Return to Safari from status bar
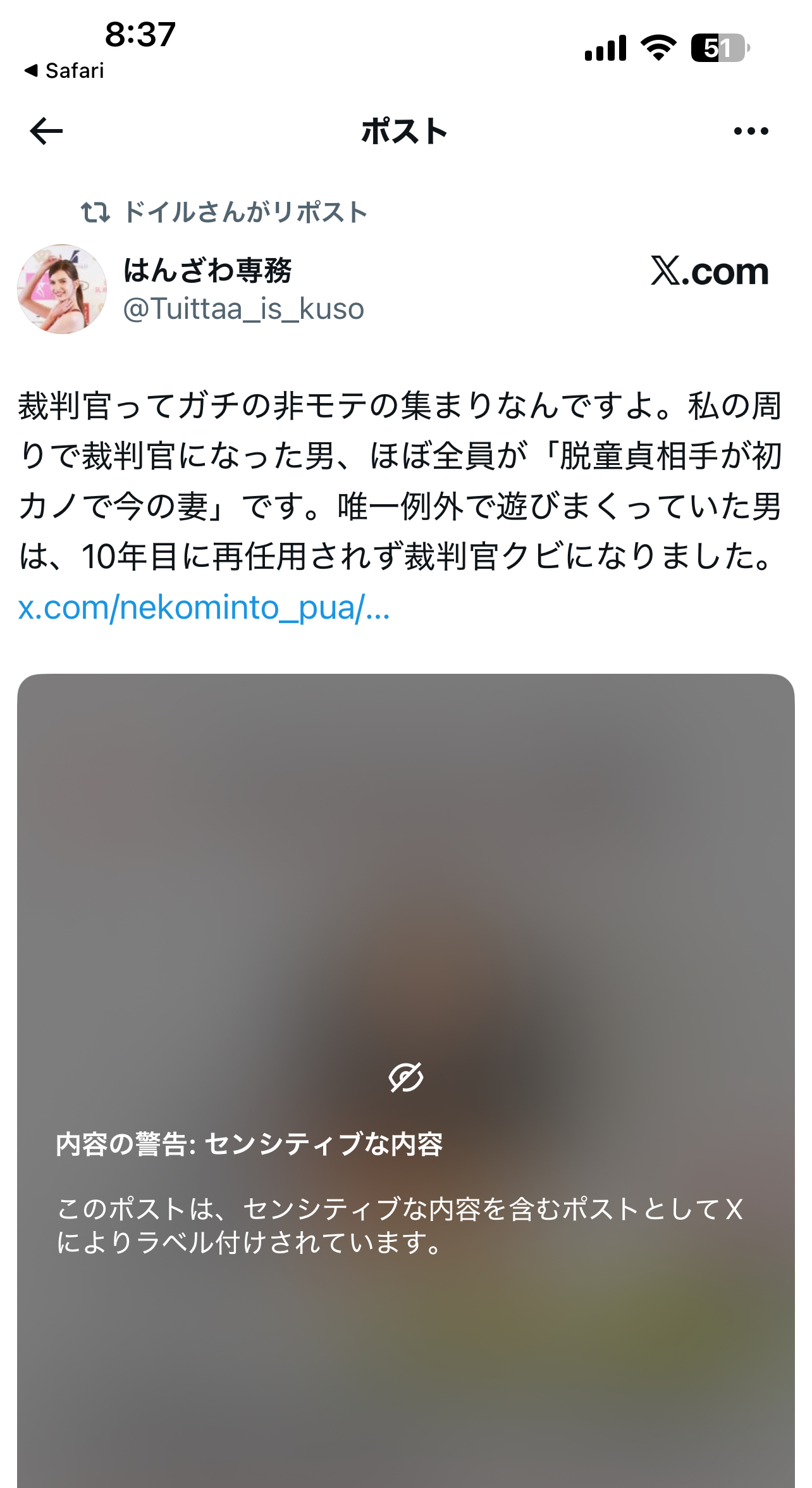Screen dimensions: 812x1488 pos(65,71)
